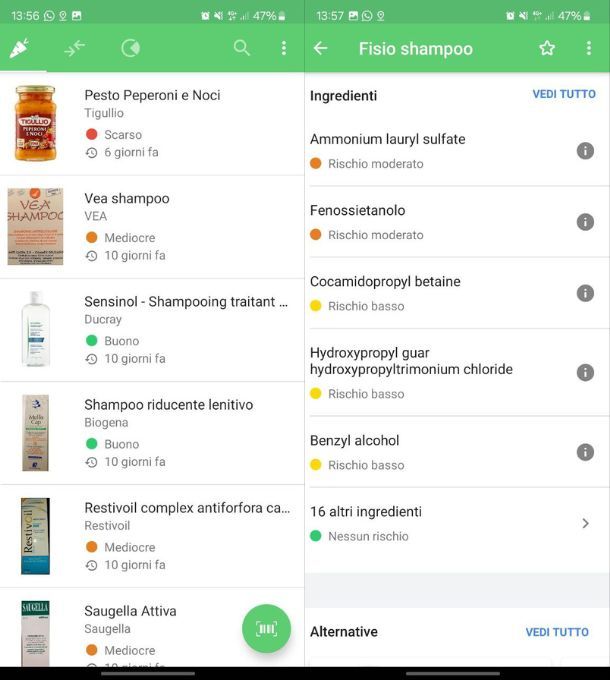
Task: Open search in the product history list
Action: (242, 48)
